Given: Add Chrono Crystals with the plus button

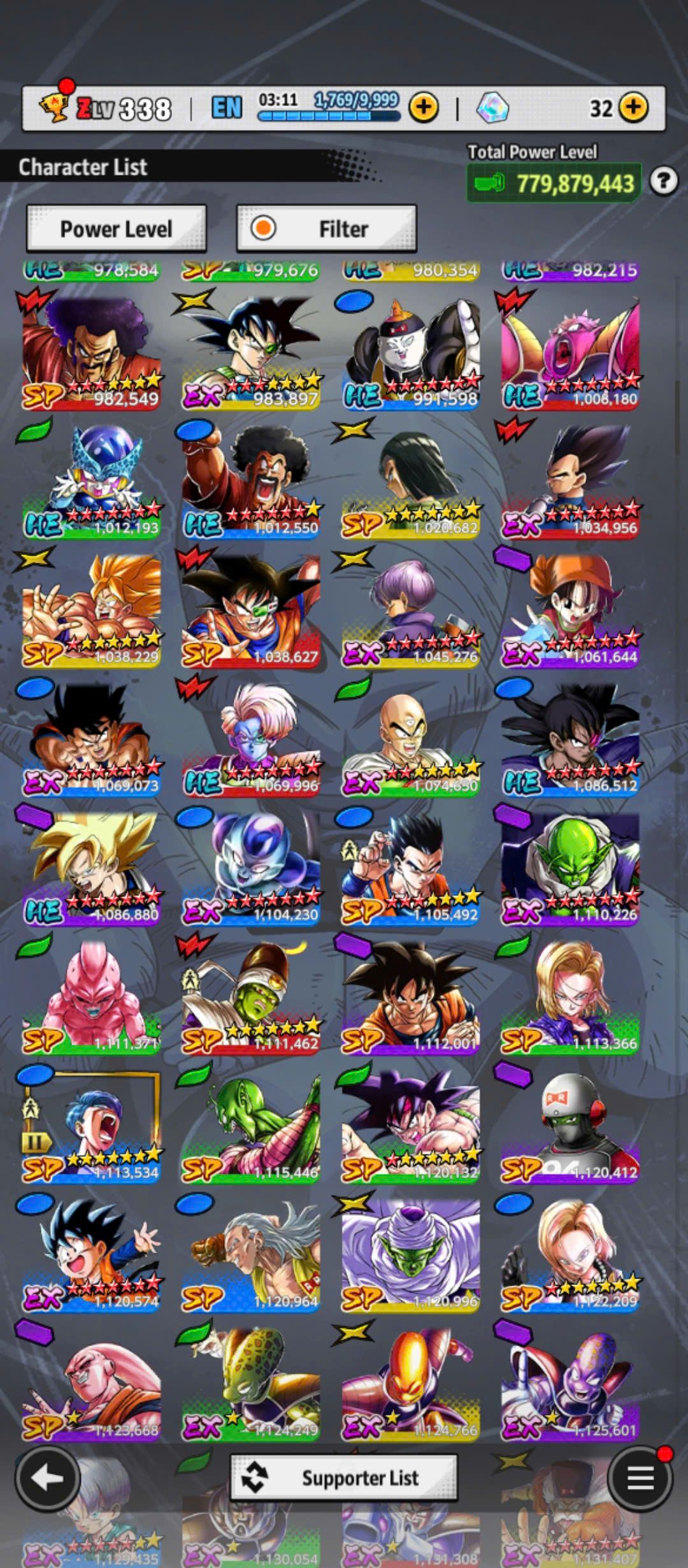Looking at the screenshot, I should pyautogui.click(x=633, y=108).
